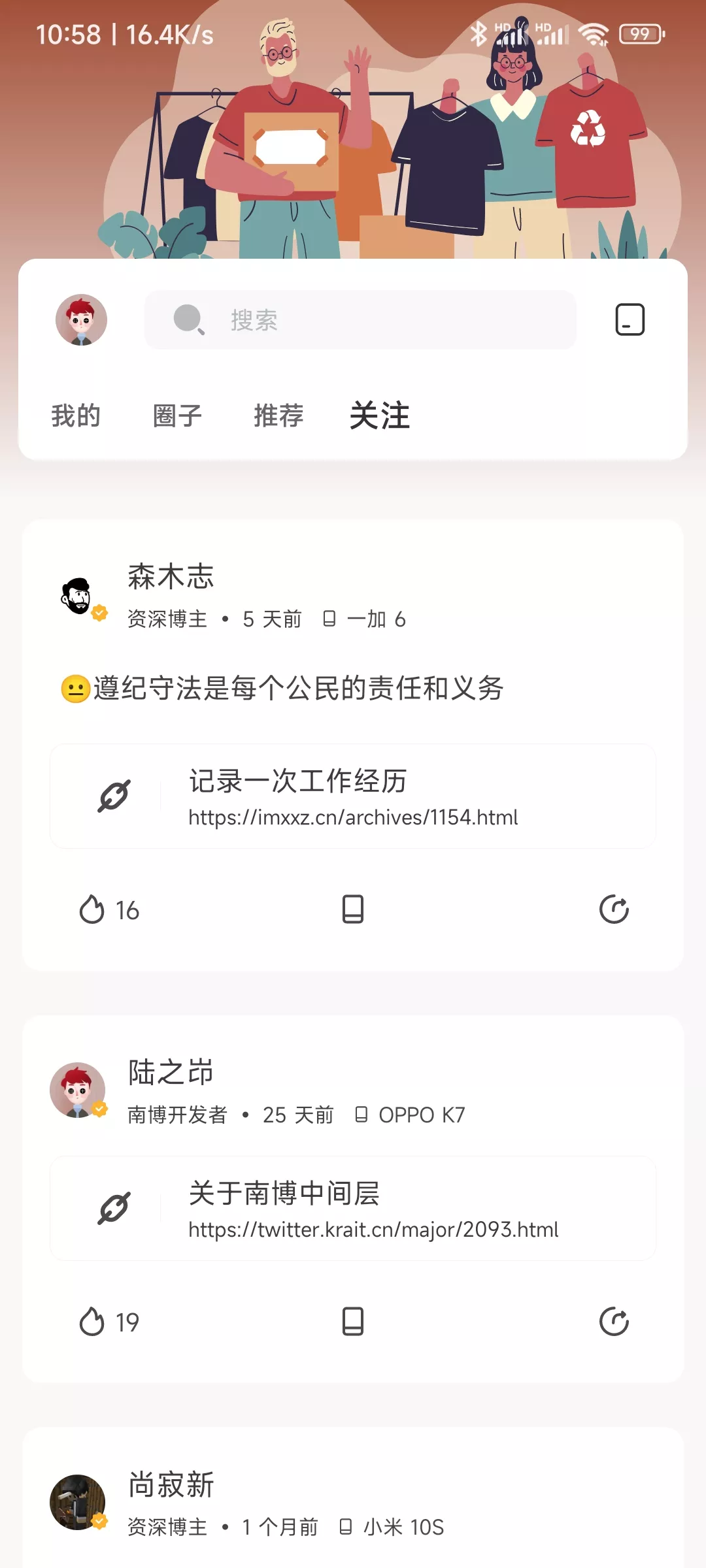Open comments on 森木志's post
706x1568 pixels.
pos(353,909)
